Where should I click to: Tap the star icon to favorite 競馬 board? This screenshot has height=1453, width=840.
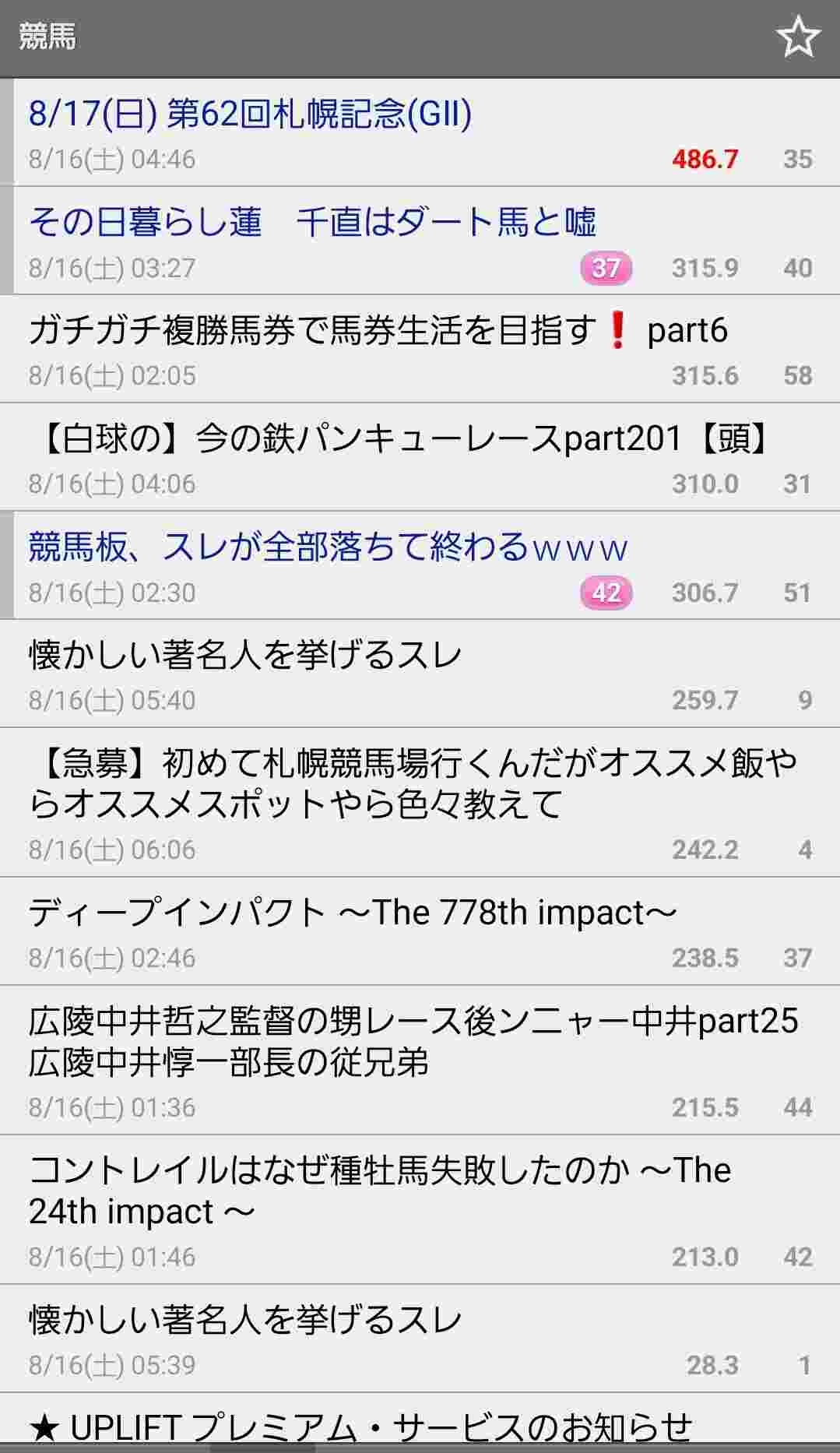(x=798, y=37)
